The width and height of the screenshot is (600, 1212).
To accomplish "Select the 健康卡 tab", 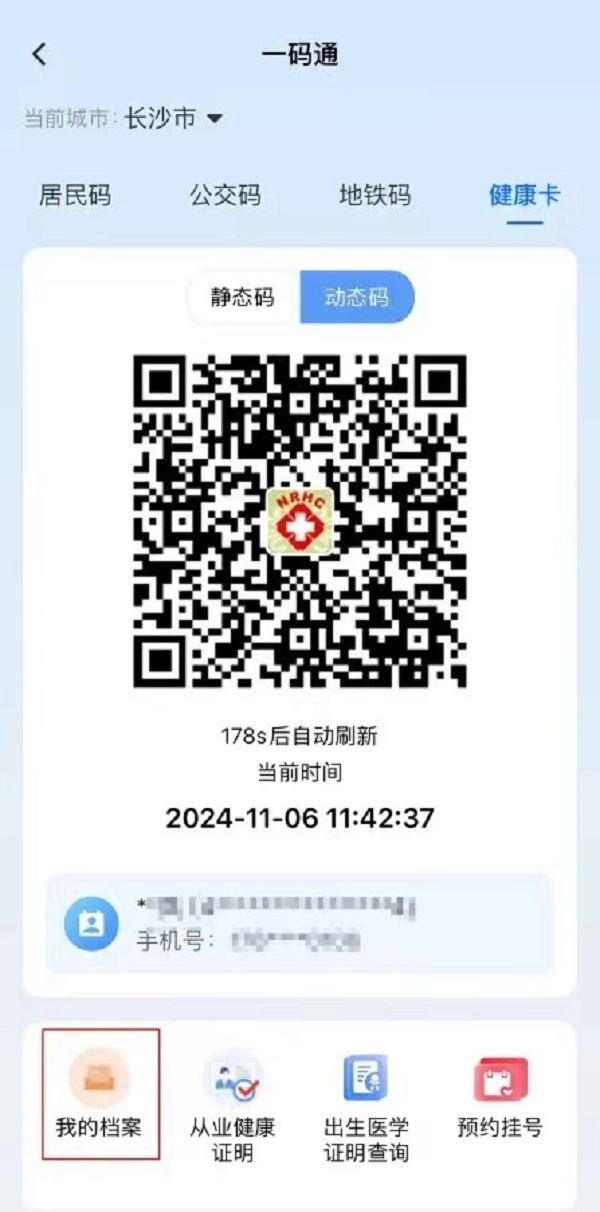I will [x=524, y=195].
